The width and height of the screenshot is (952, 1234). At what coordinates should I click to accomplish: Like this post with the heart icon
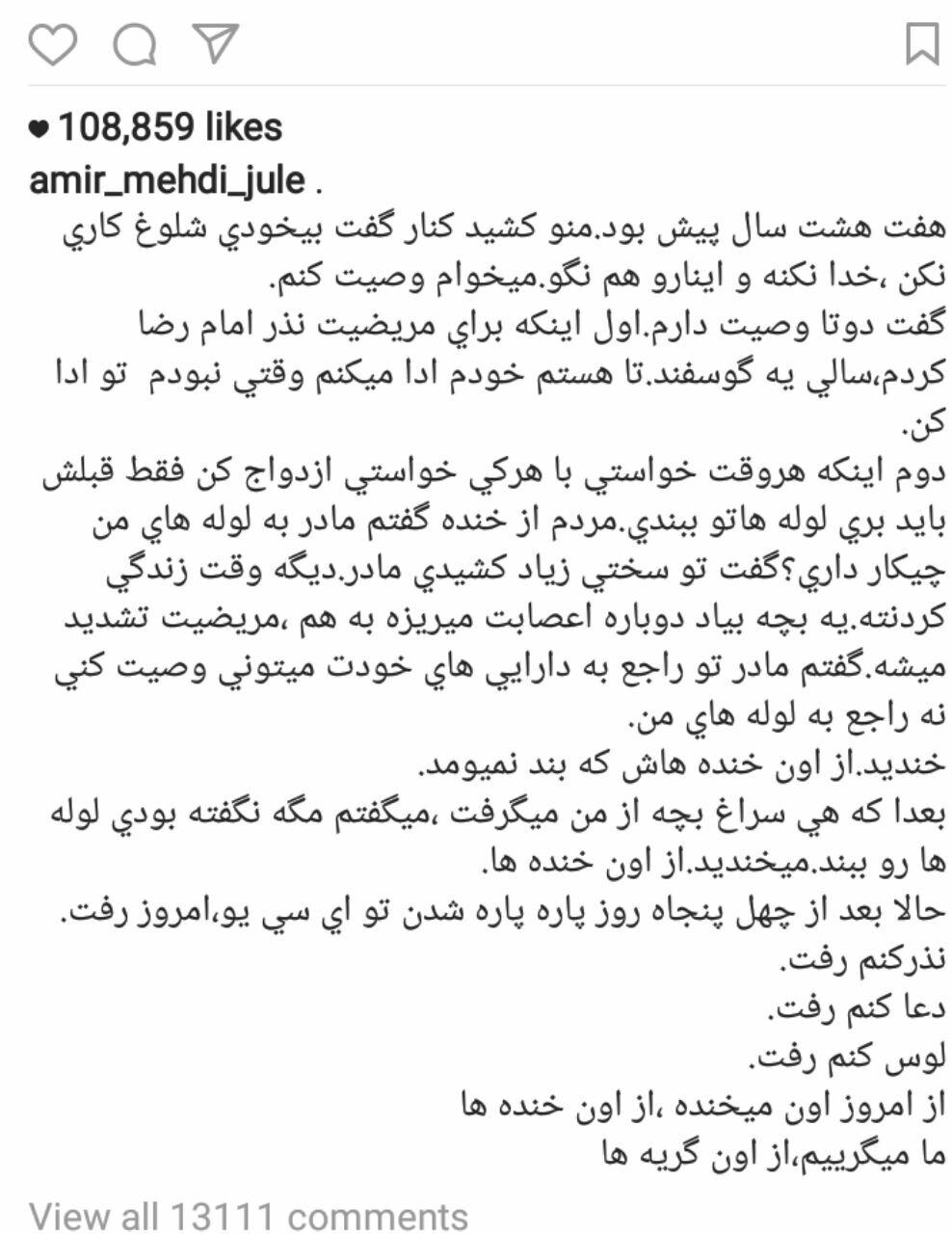(52, 43)
